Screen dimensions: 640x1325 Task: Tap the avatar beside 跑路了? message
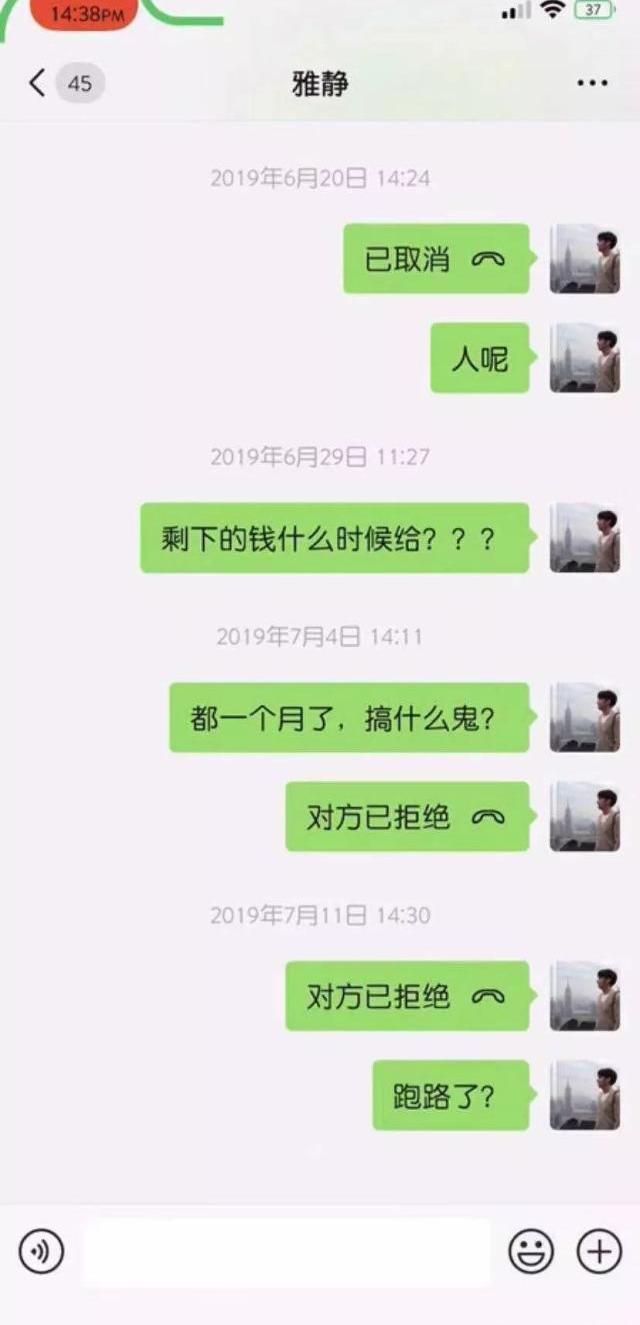(585, 1096)
